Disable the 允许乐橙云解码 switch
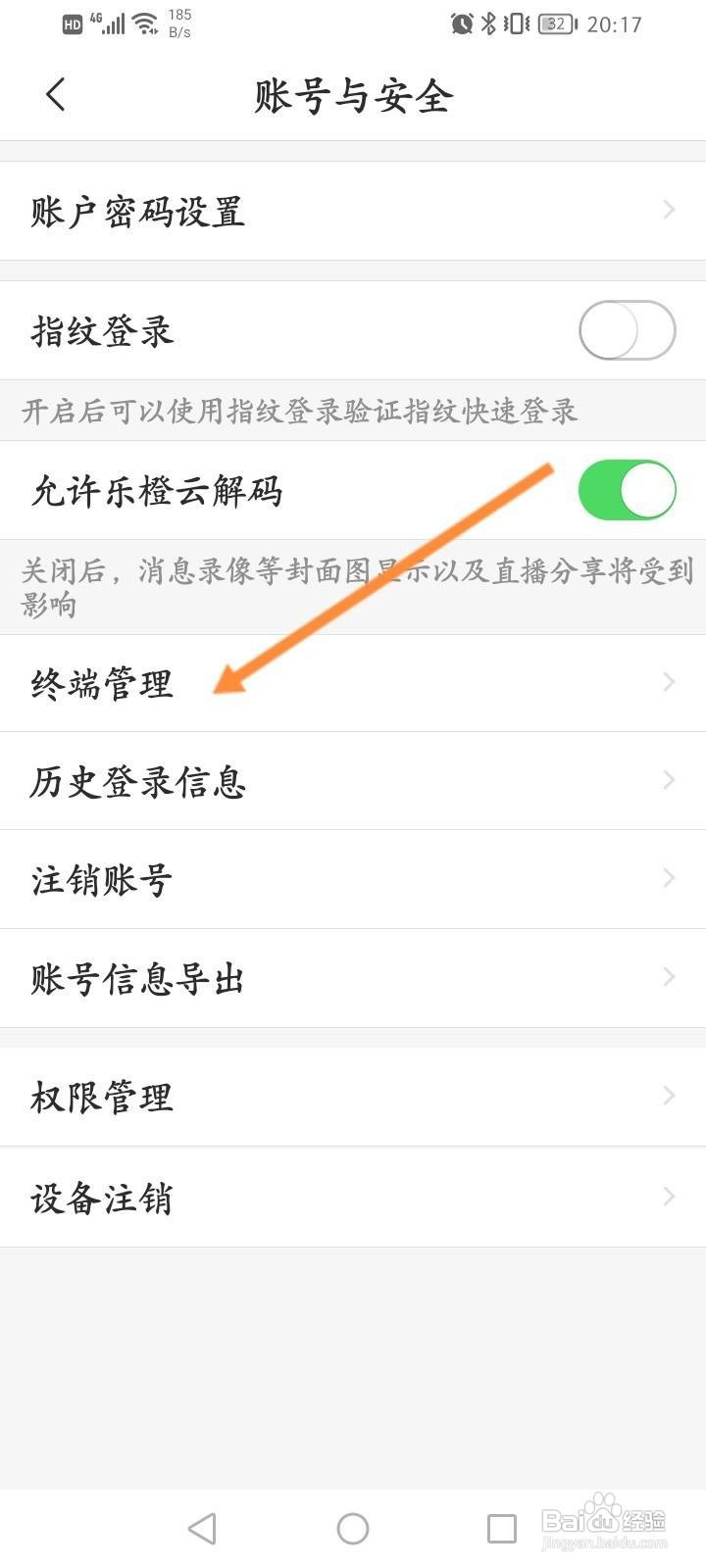The width and height of the screenshot is (706, 1568). point(627,489)
